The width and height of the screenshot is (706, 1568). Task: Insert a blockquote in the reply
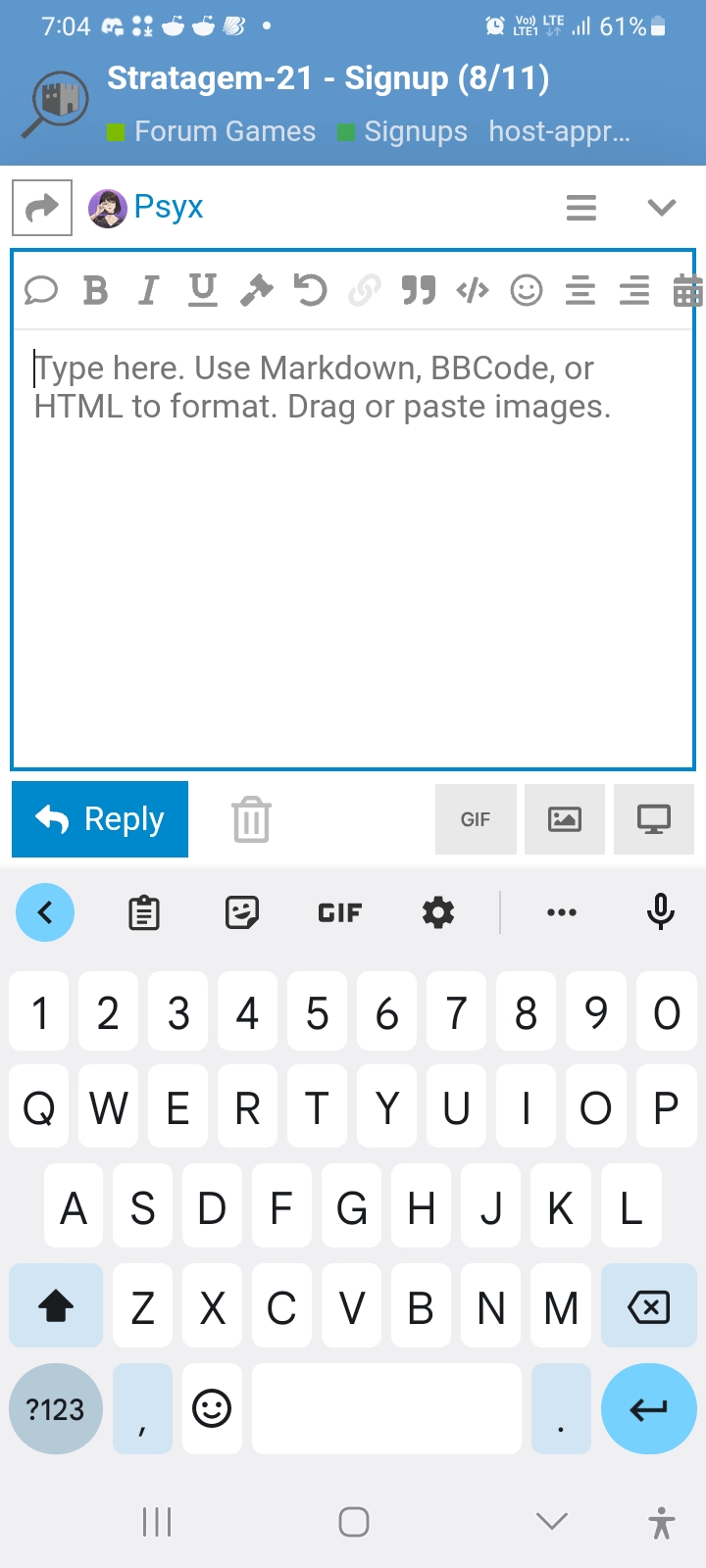click(x=419, y=290)
